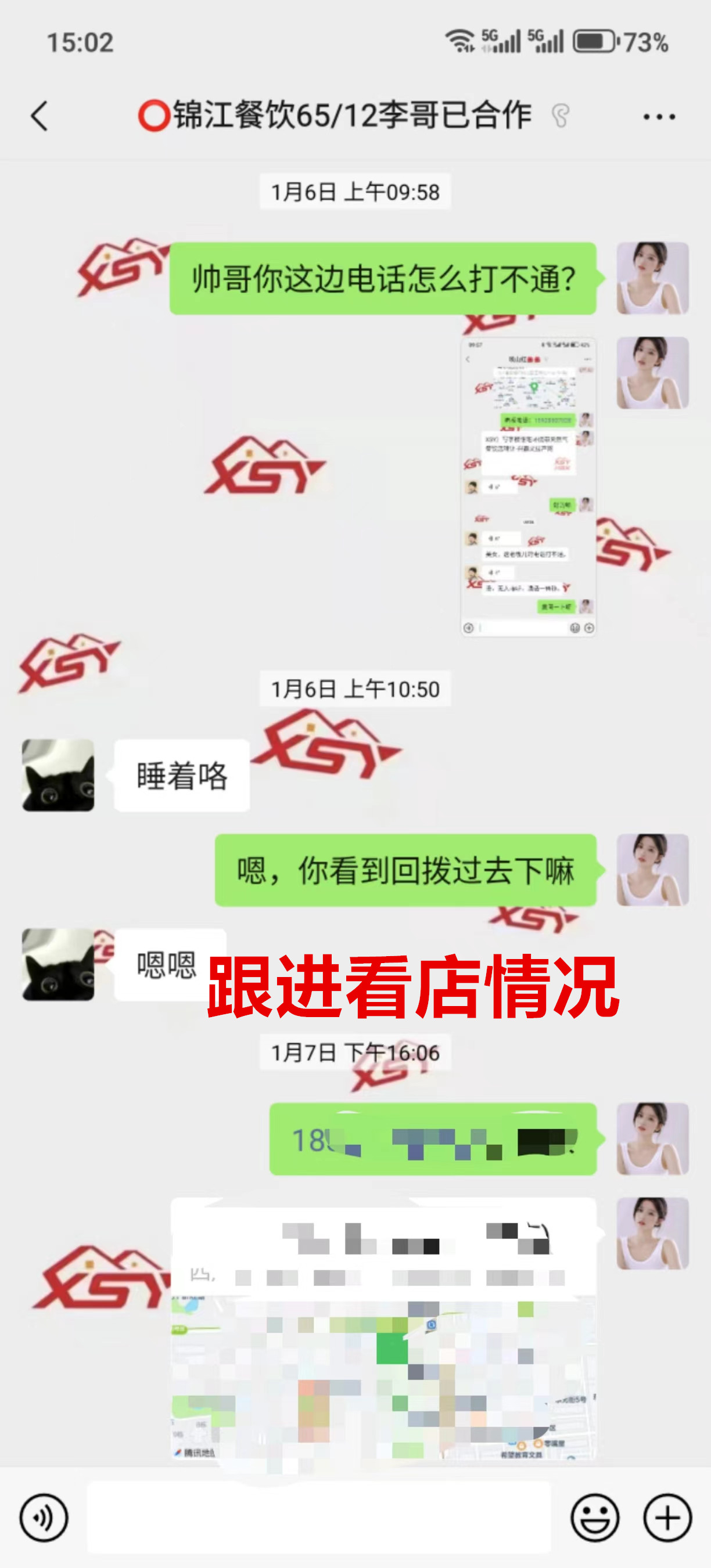View the sent chat screenshot image
This screenshot has width=711, height=1568.
pos(528,487)
